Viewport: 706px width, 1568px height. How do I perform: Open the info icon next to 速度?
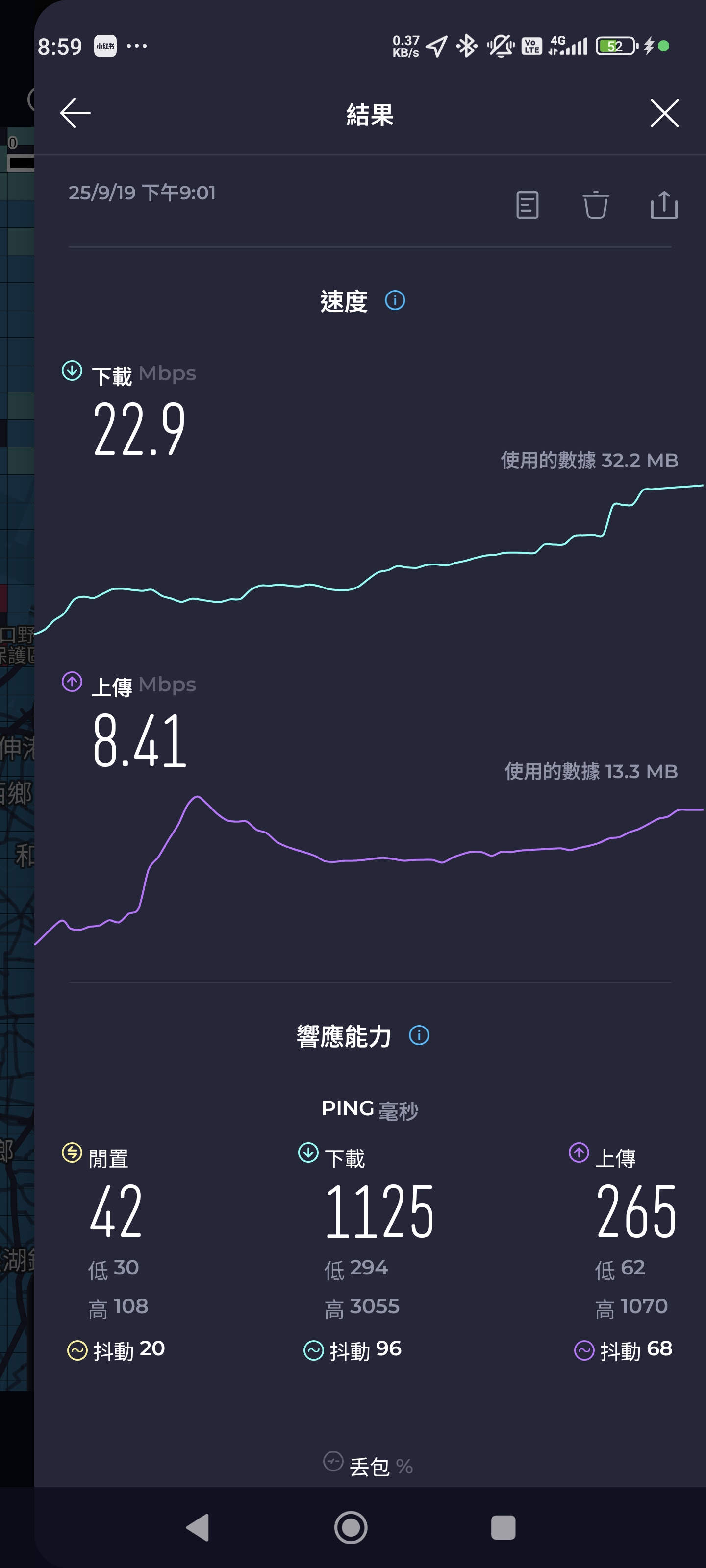[395, 300]
